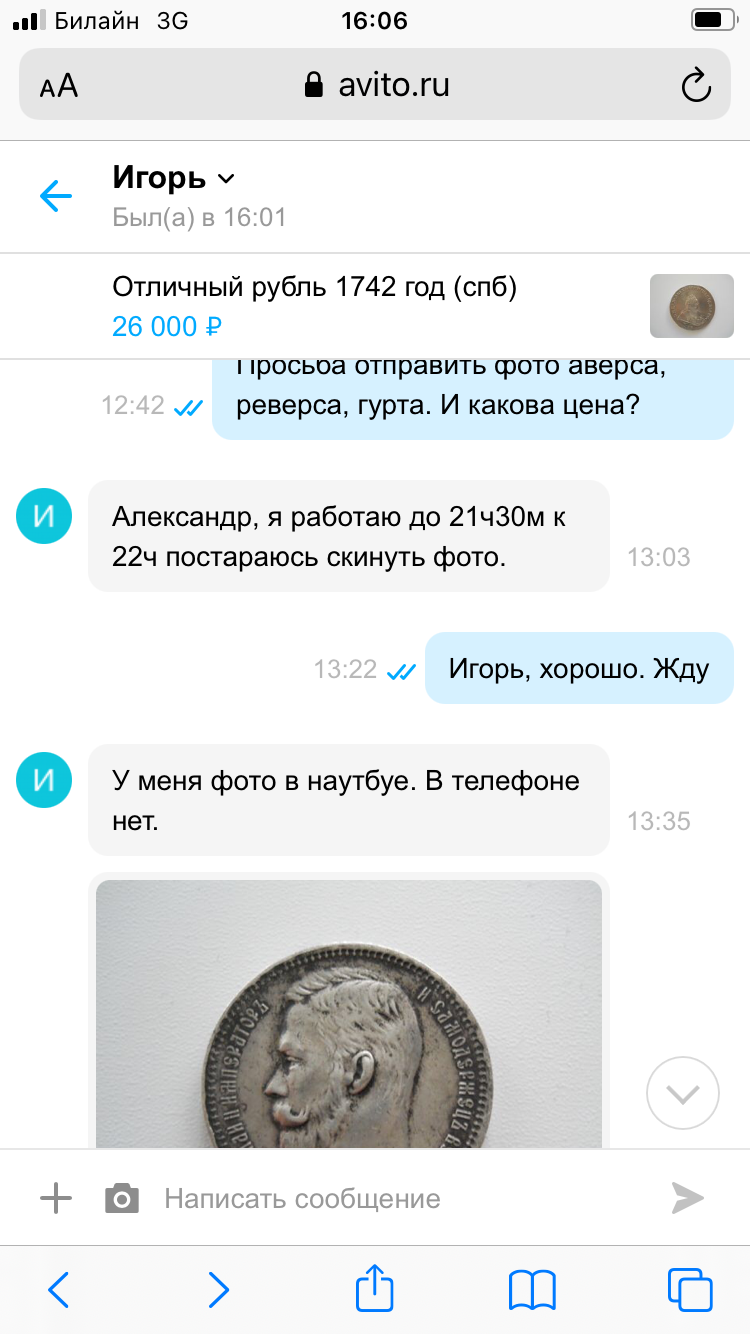The height and width of the screenshot is (1334, 750).
Task: Open Safari bookmarks
Action: 532,1290
